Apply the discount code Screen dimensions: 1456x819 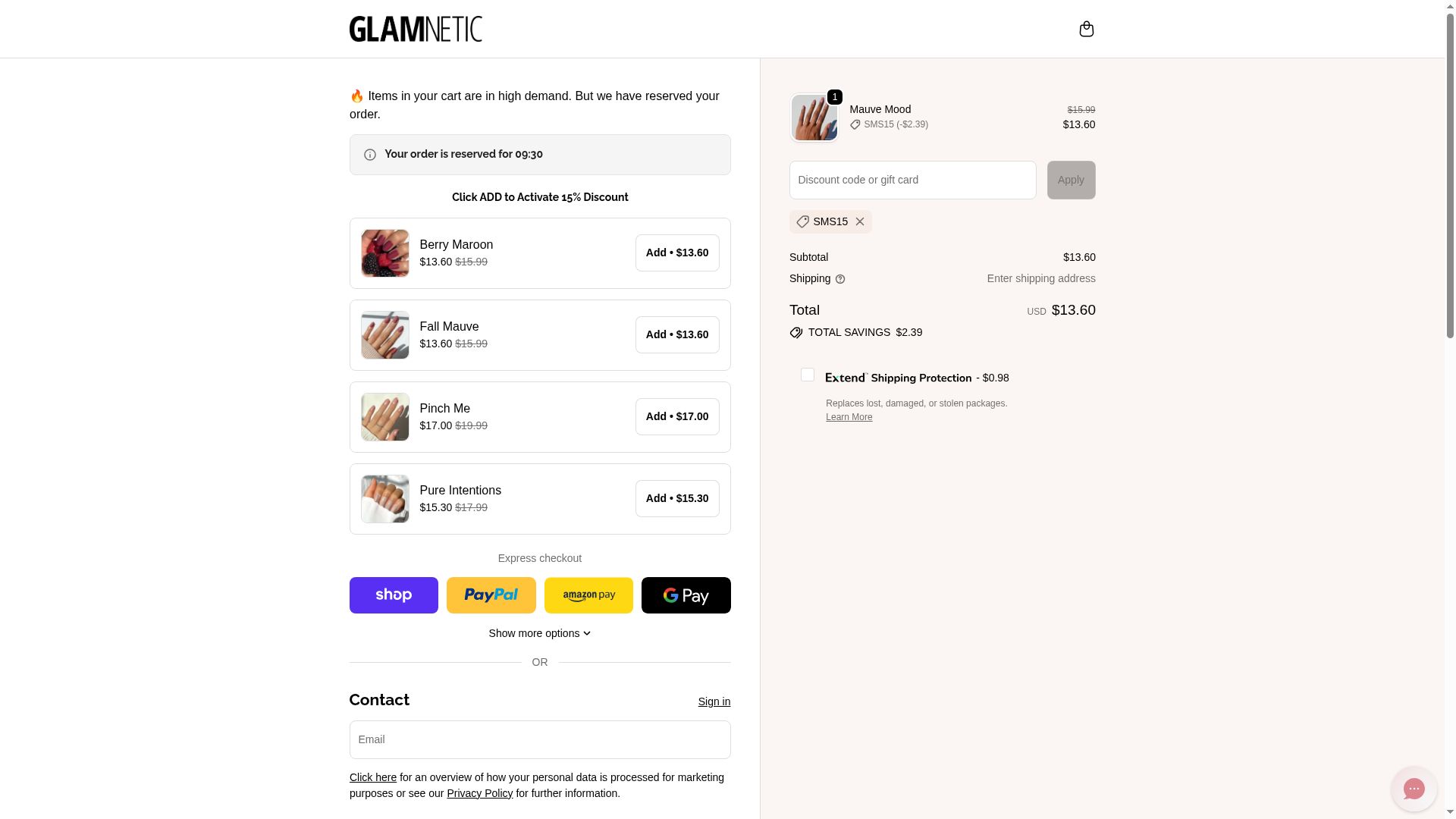(1071, 180)
